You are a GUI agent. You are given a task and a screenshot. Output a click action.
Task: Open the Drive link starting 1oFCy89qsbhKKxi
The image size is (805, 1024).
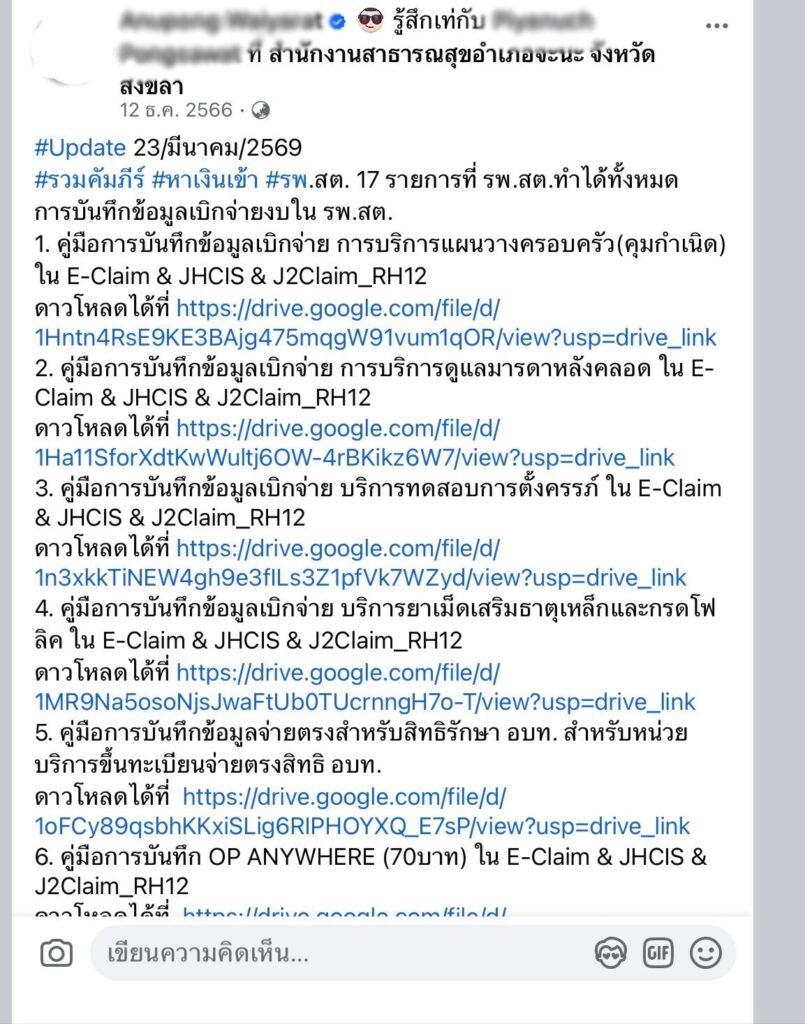pyautogui.click(x=362, y=811)
